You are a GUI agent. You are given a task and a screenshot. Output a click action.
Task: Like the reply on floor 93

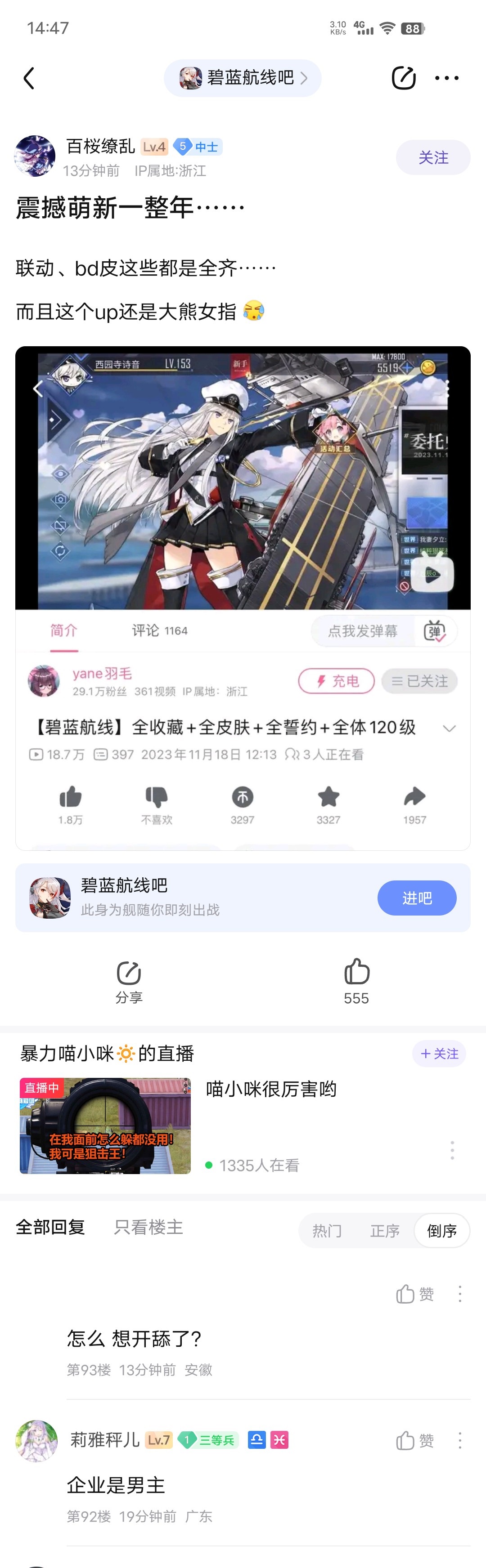[x=415, y=1294]
